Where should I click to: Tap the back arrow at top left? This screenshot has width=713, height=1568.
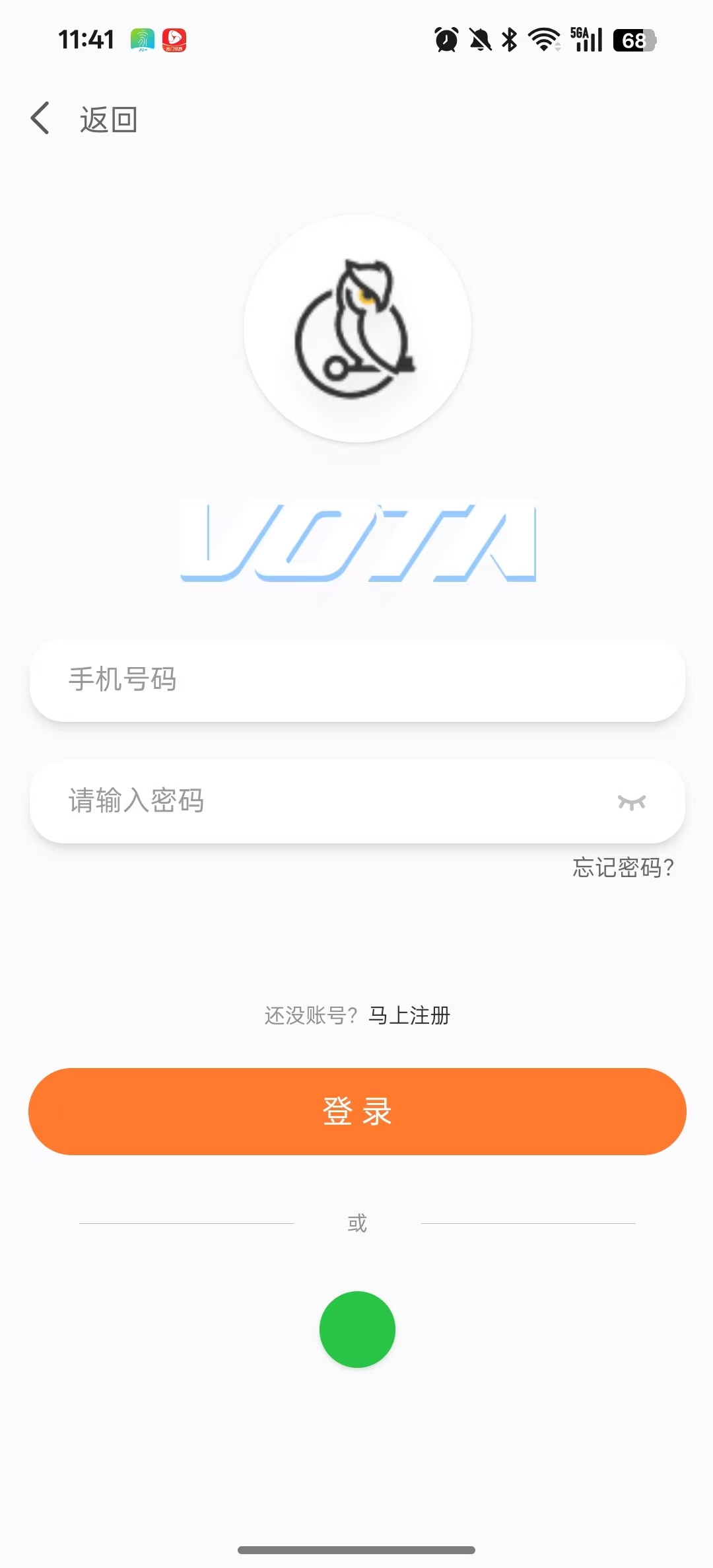point(41,119)
